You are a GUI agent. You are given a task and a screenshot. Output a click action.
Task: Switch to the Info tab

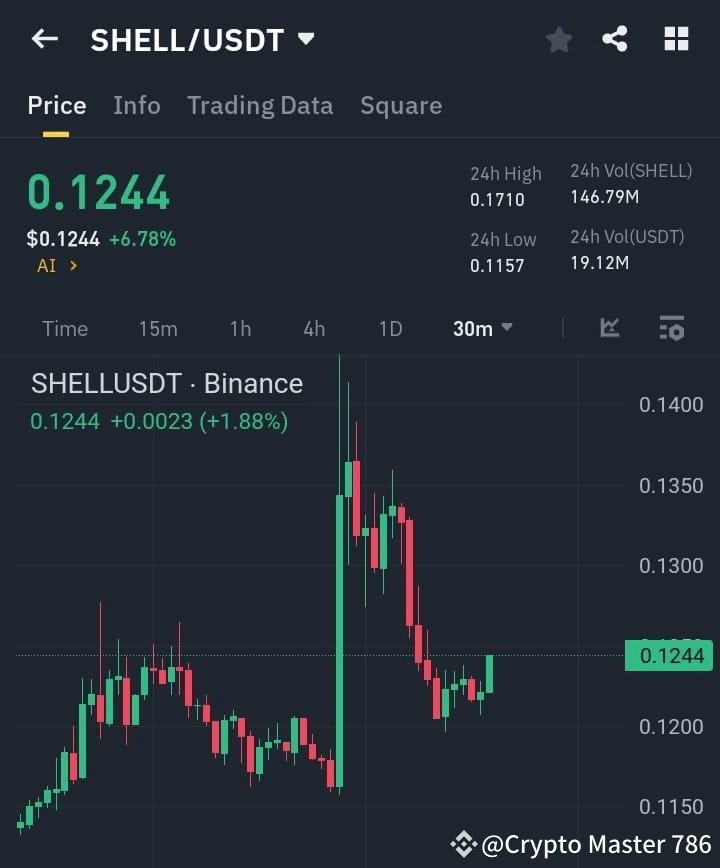coord(136,105)
